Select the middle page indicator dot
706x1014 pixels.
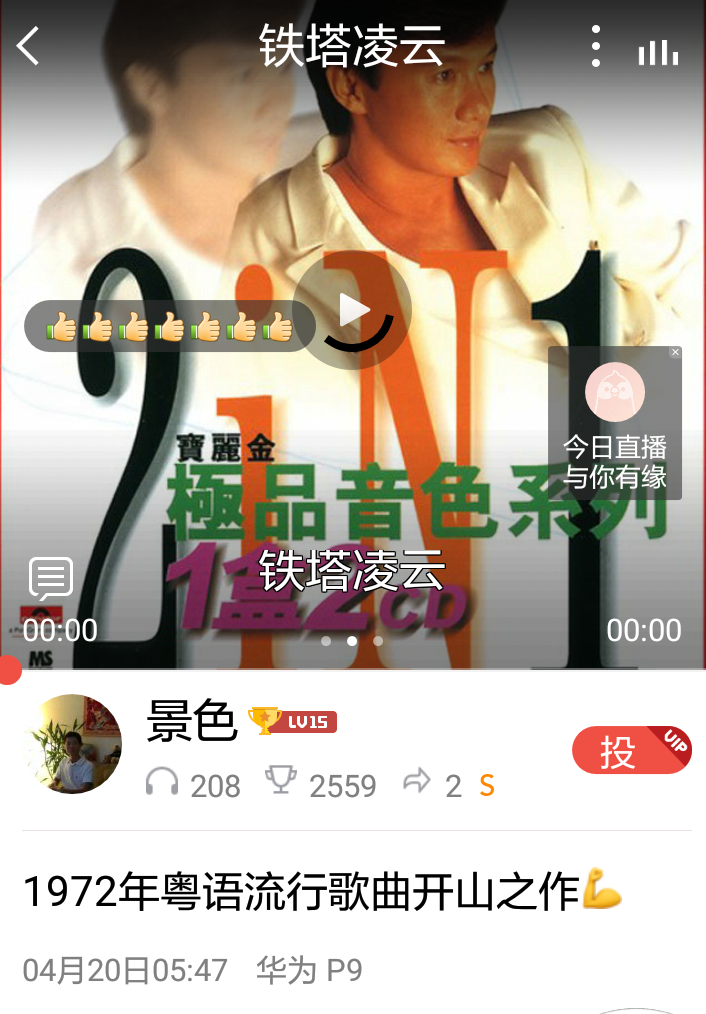[x=352, y=641]
